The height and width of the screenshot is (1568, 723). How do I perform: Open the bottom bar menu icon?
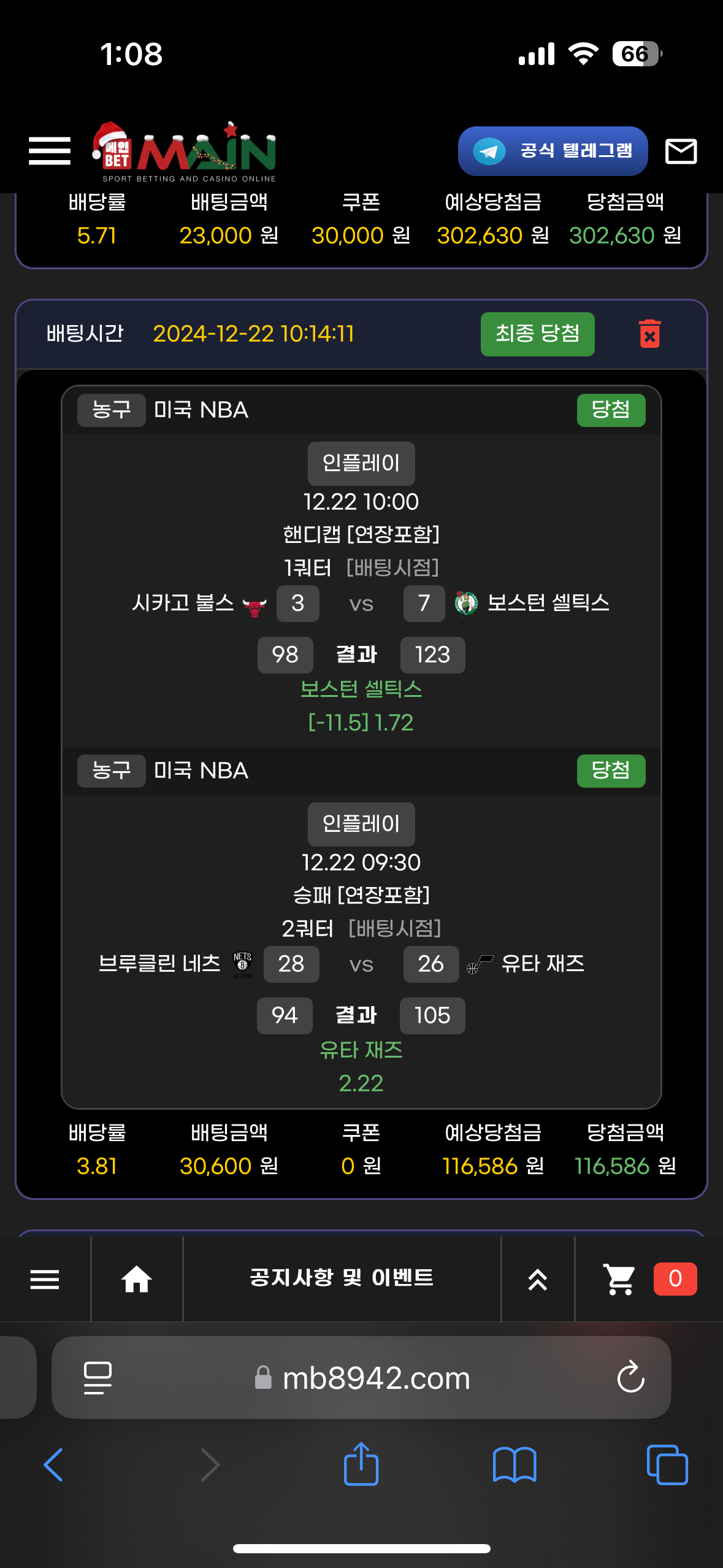tap(45, 1279)
